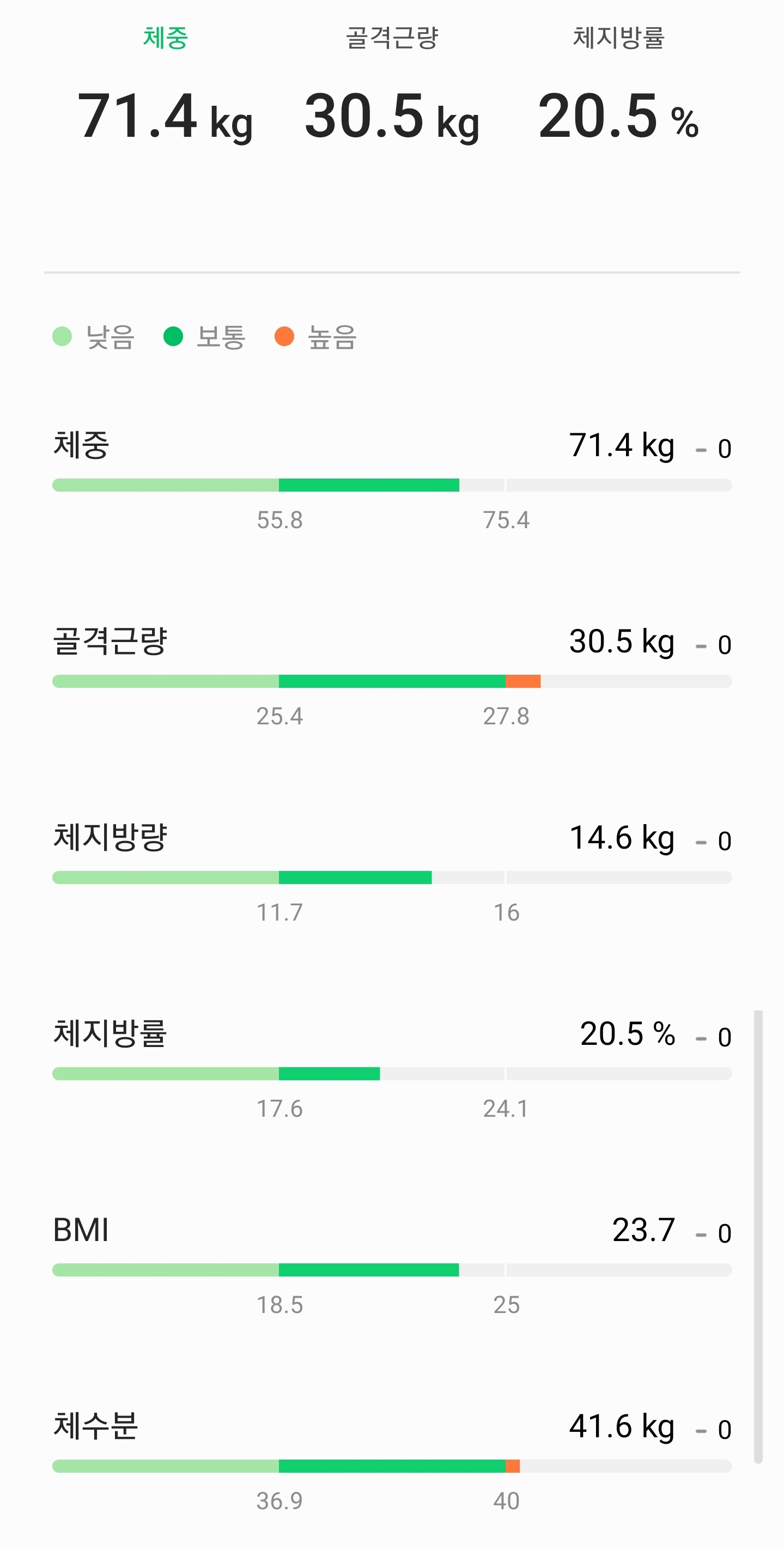Switch to the 체지방률 tab
Screen dimensions: 784x1549
tap(618, 38)
